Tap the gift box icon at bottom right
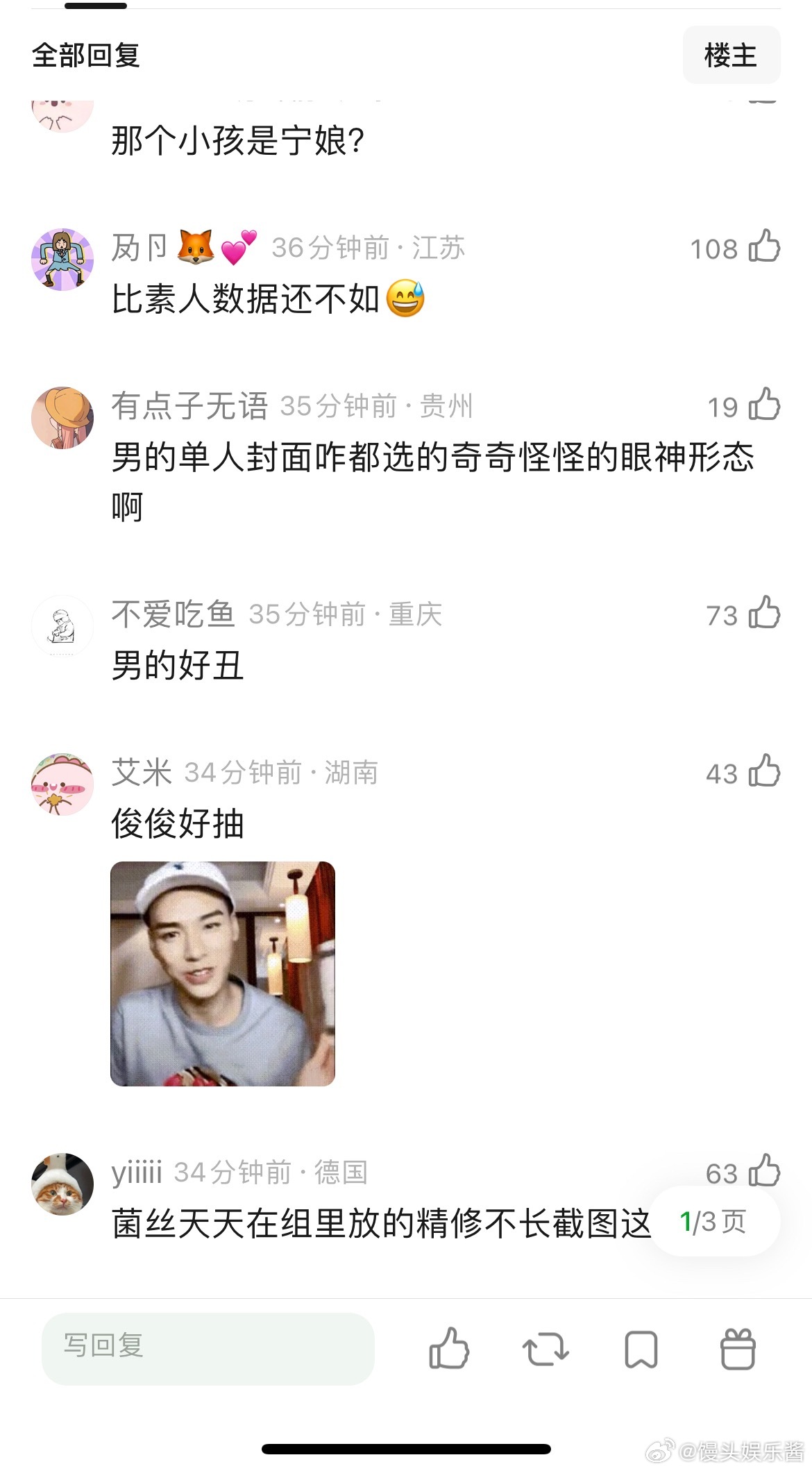Image resolution: width=812 pixels, height=1471 pixels. (738, 1347)
